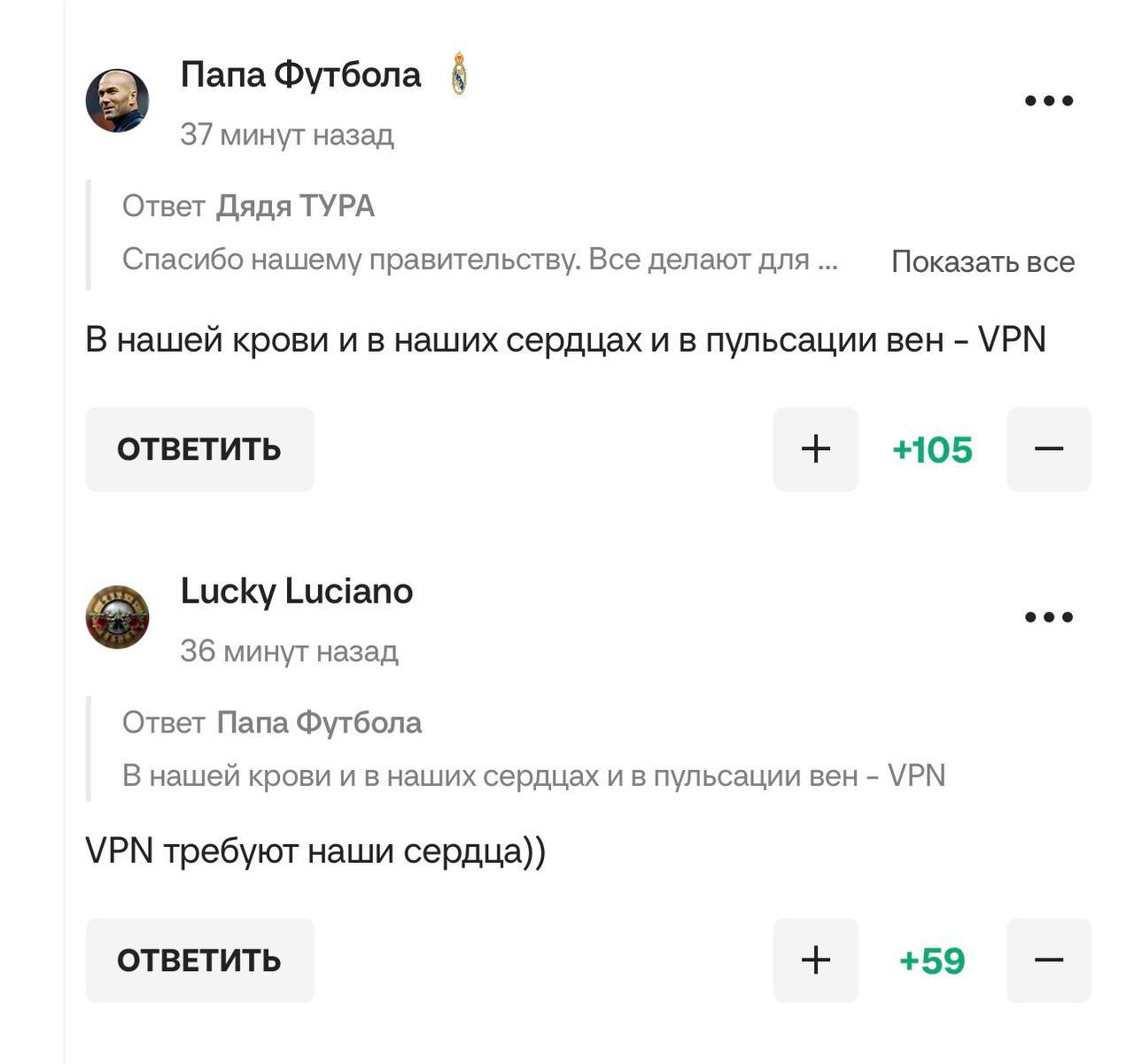Image resolution: width=1134 pixels, height=1064 pixels.
Task: Open Папа Футбола's profile avatar
Action: tap(117, 101)
